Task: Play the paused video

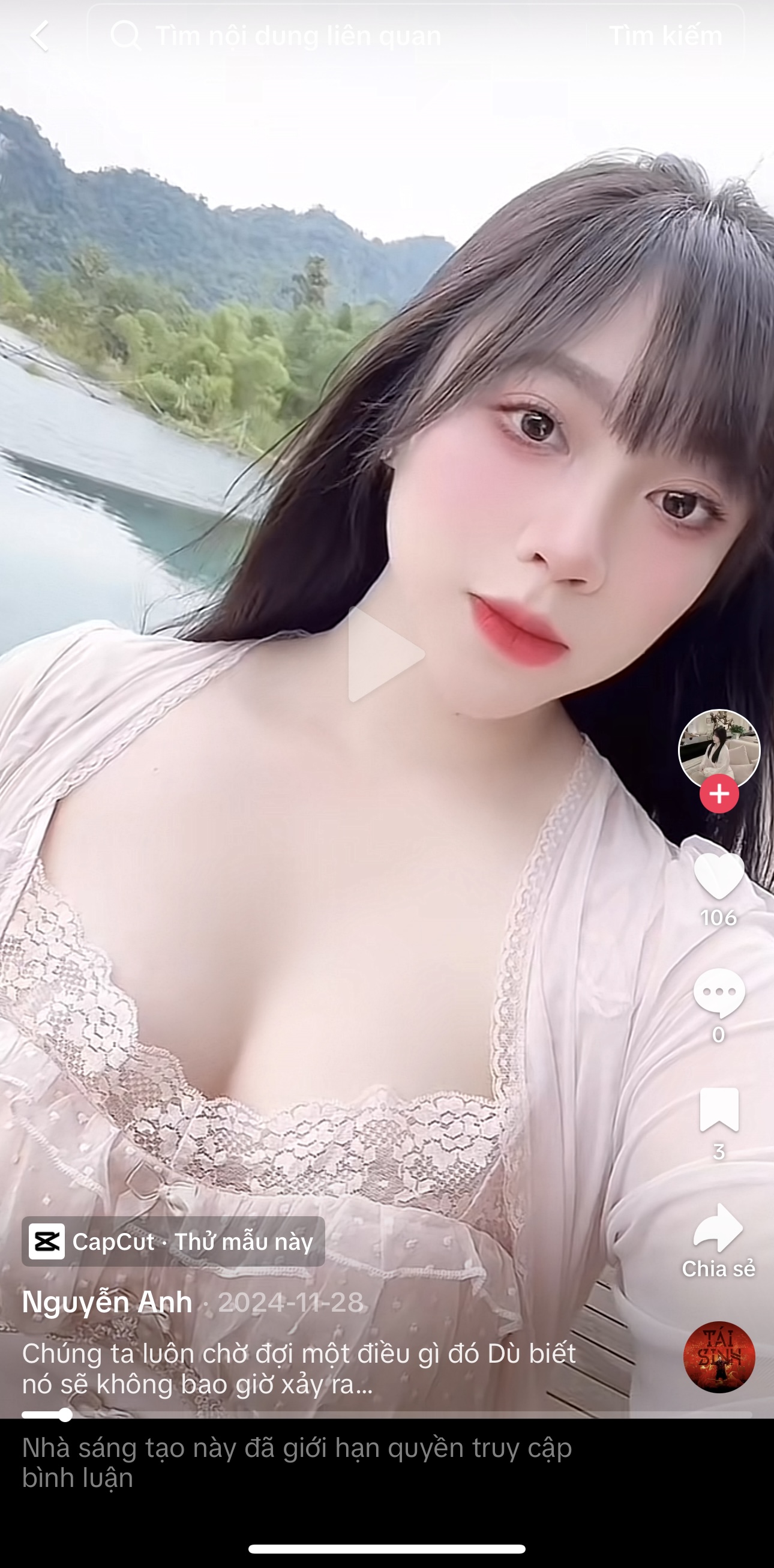Action: click(x=386, y=655)
